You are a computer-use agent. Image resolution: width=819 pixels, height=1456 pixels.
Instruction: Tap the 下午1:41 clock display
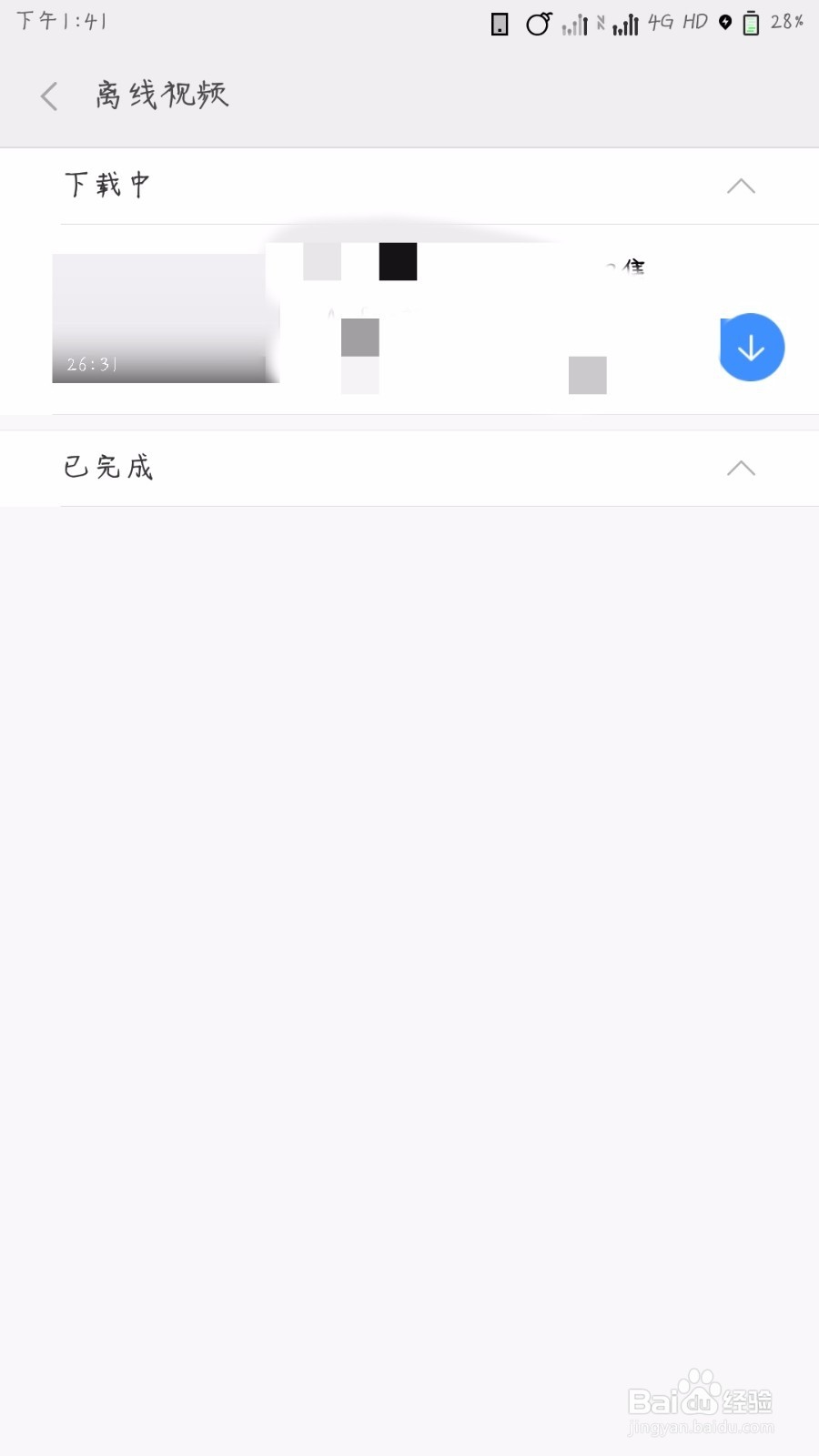pyautogui.click(x=61, y=21)
